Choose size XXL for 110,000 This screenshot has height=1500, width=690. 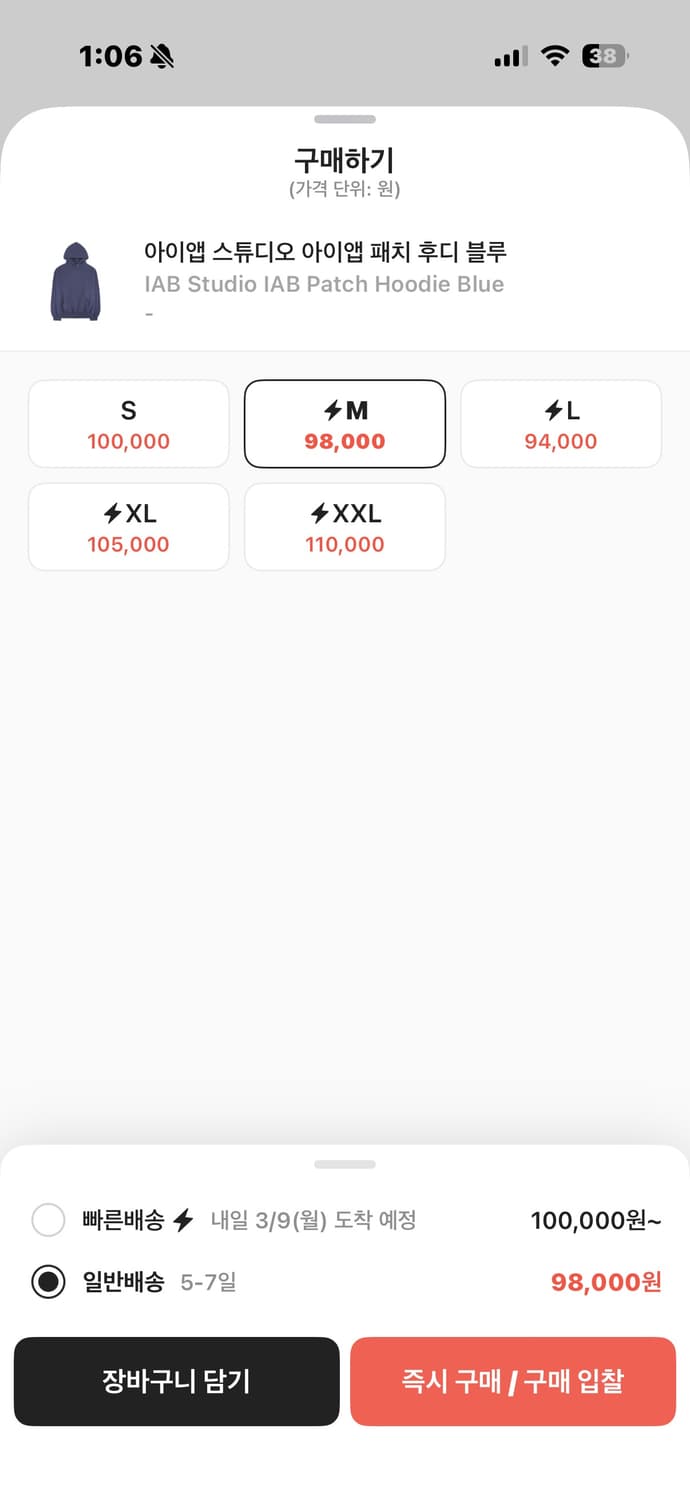tap(345, 527)
